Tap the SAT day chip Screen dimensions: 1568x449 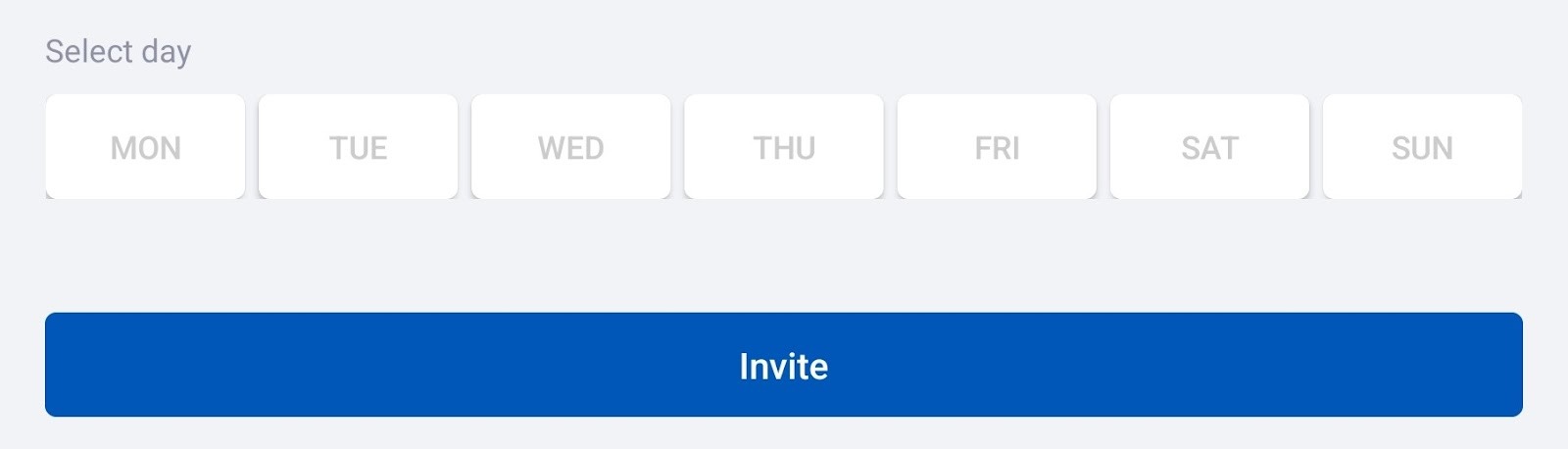pyautogui.click(x=1209, y=147)
